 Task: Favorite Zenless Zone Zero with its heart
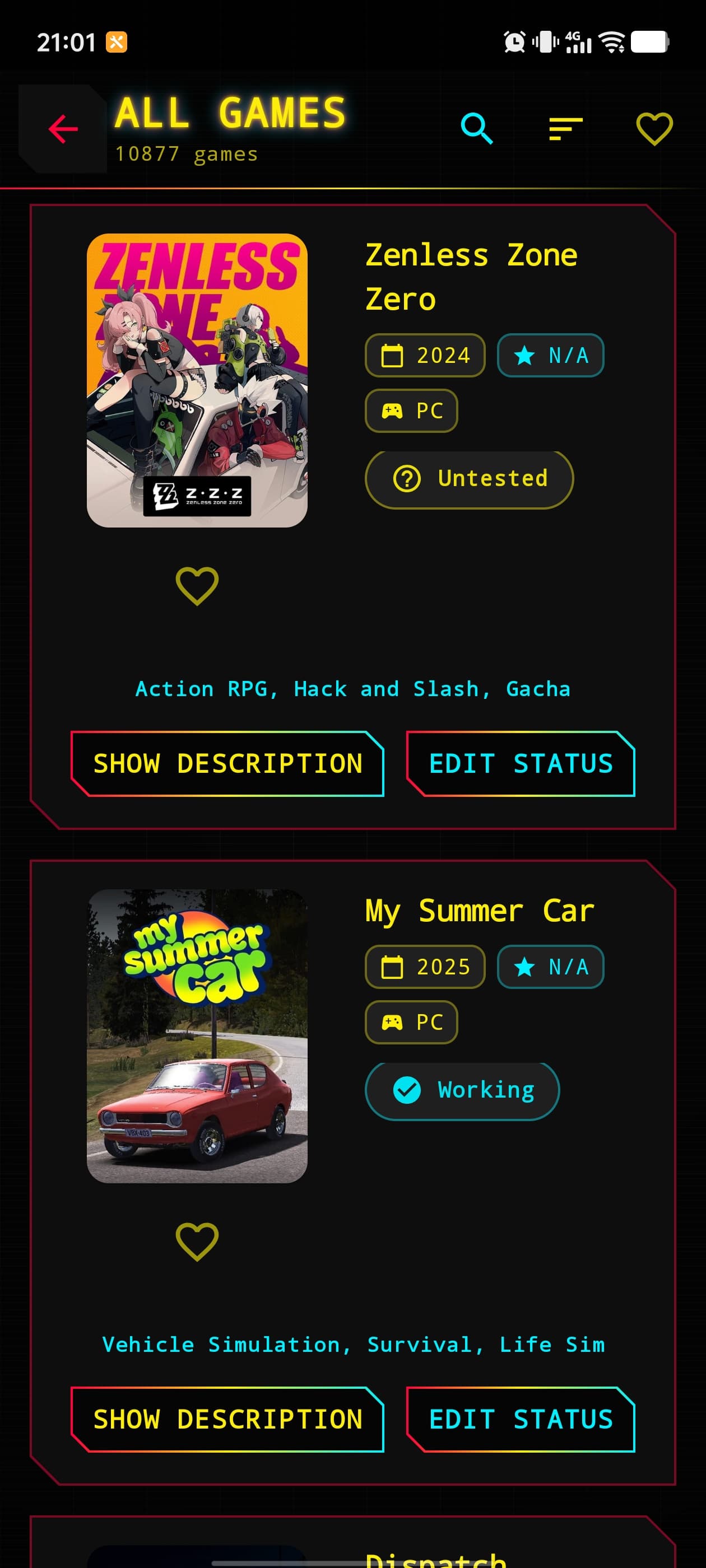(197, 586)
